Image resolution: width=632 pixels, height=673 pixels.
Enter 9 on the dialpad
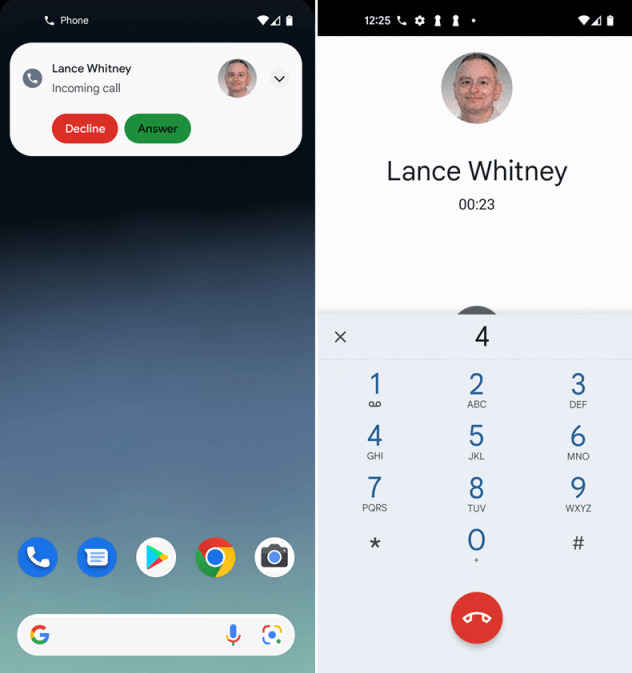coord(578,493)
